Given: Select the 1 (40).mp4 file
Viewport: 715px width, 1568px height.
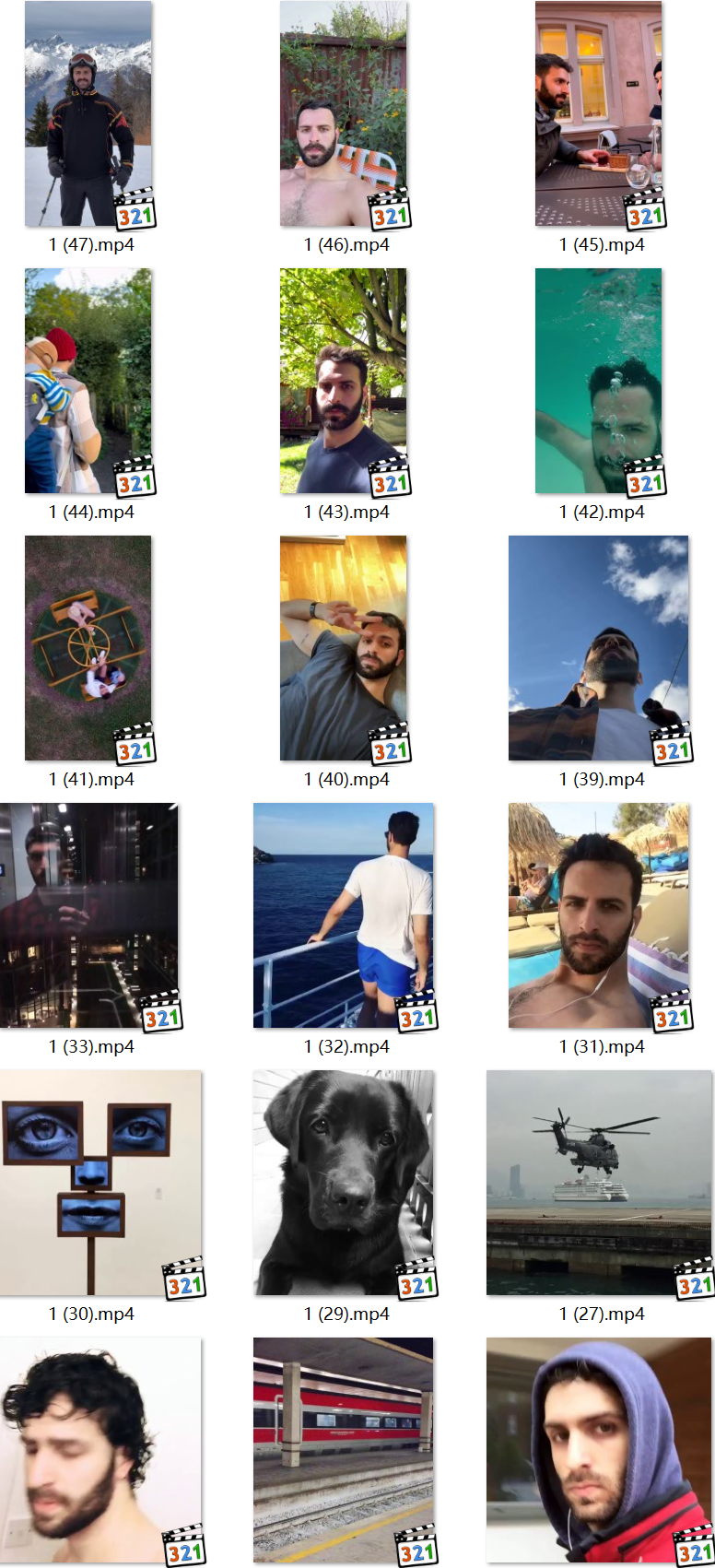Looking at the screenshot, I should [x=343, y=648].
